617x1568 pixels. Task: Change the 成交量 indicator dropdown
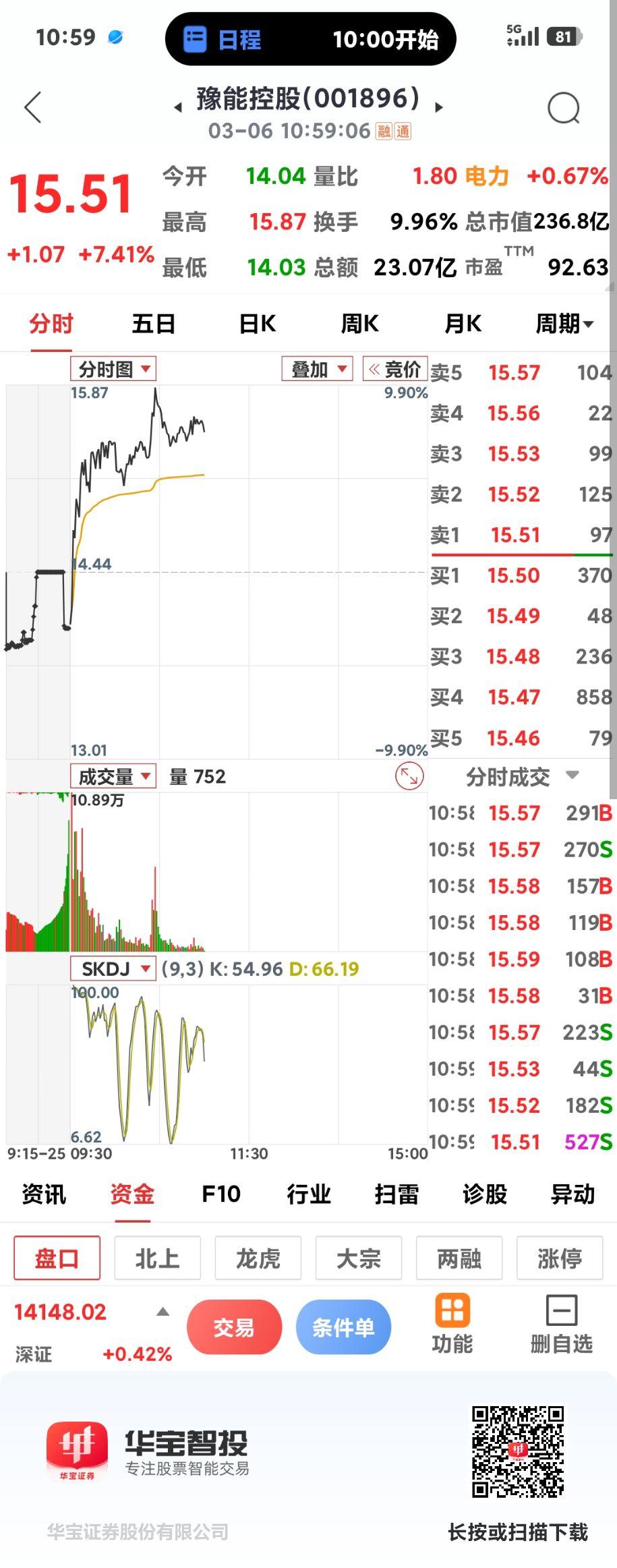pyautogui.click(x=113, y=776)
